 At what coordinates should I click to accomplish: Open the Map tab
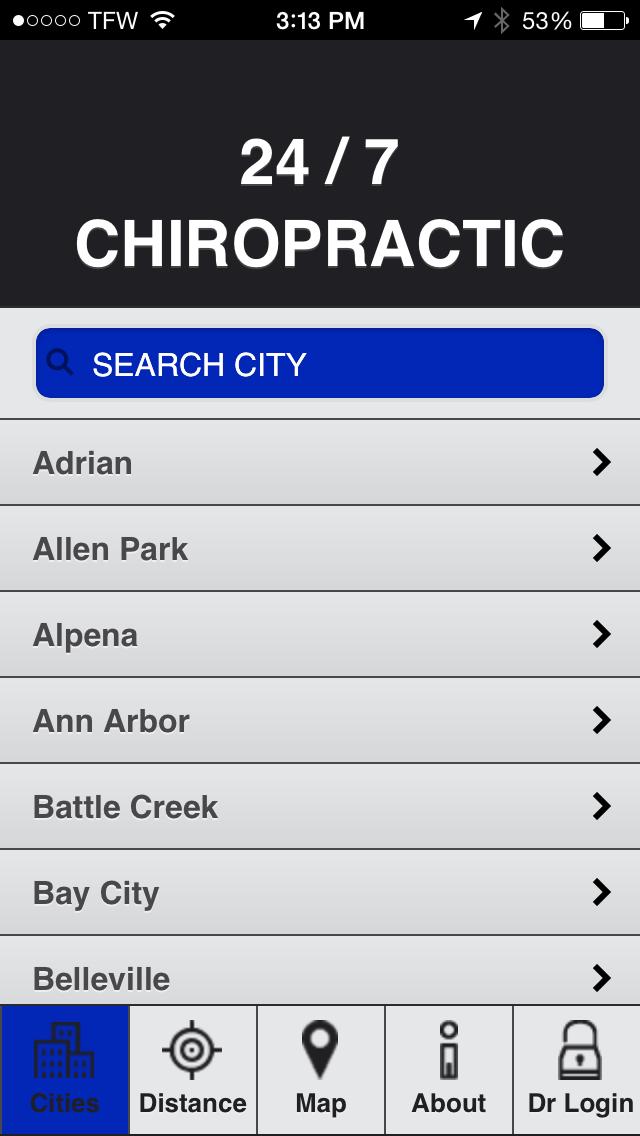click(x=321, y=1070)
